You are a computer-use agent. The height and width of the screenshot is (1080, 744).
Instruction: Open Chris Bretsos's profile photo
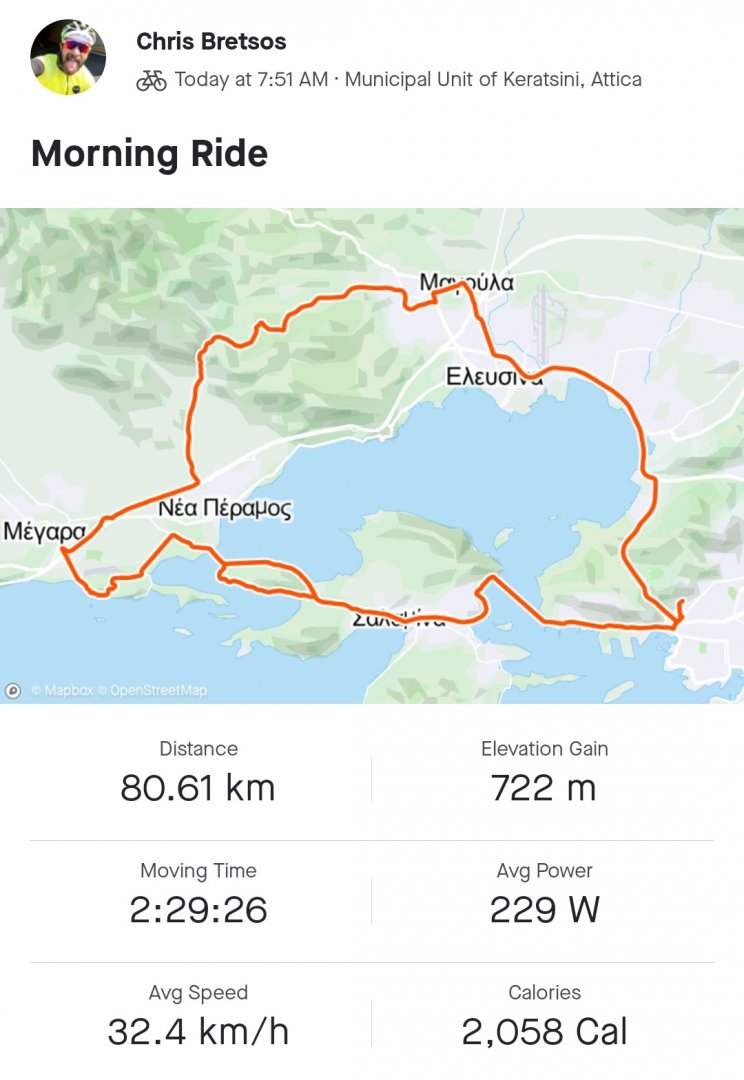69,57
